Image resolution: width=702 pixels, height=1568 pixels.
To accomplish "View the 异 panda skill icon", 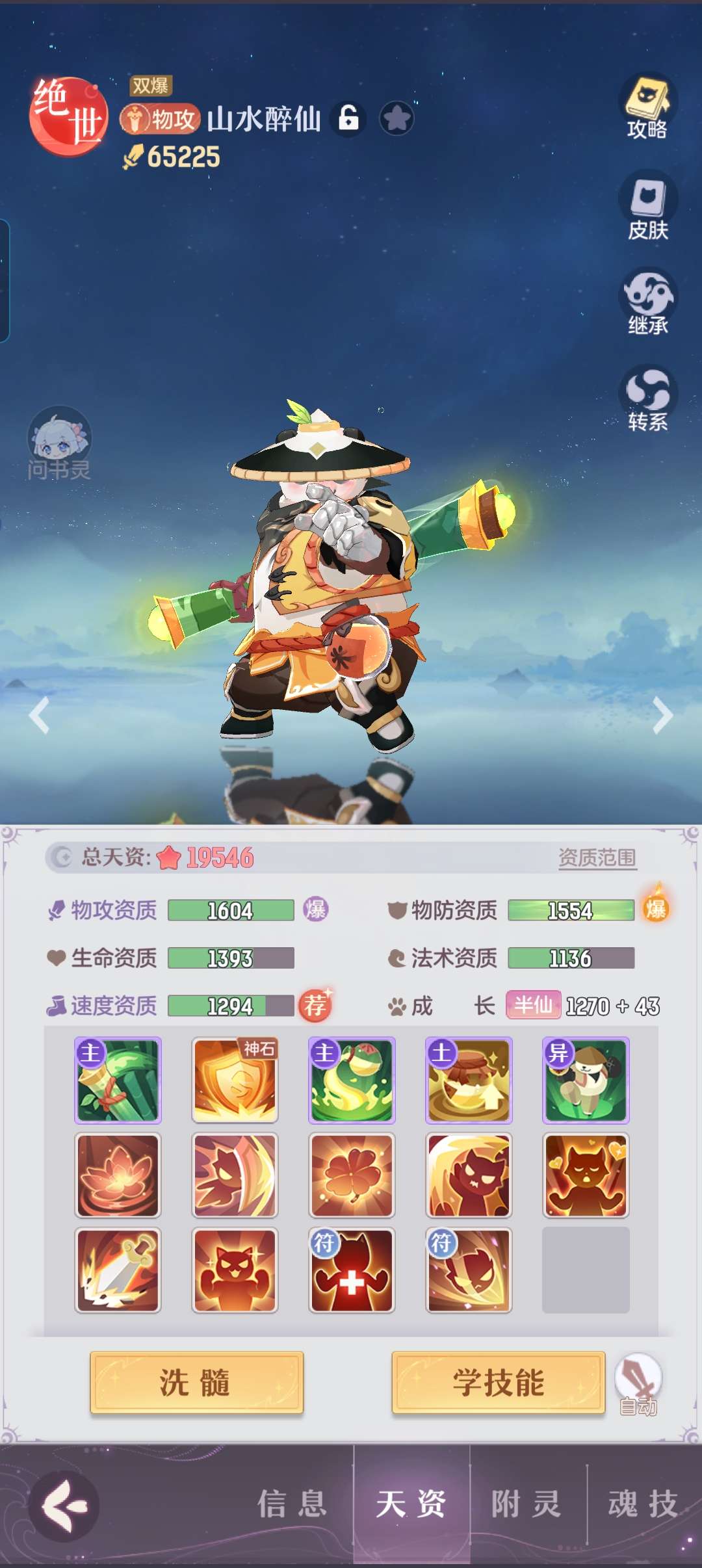I will click(586, 1080).
